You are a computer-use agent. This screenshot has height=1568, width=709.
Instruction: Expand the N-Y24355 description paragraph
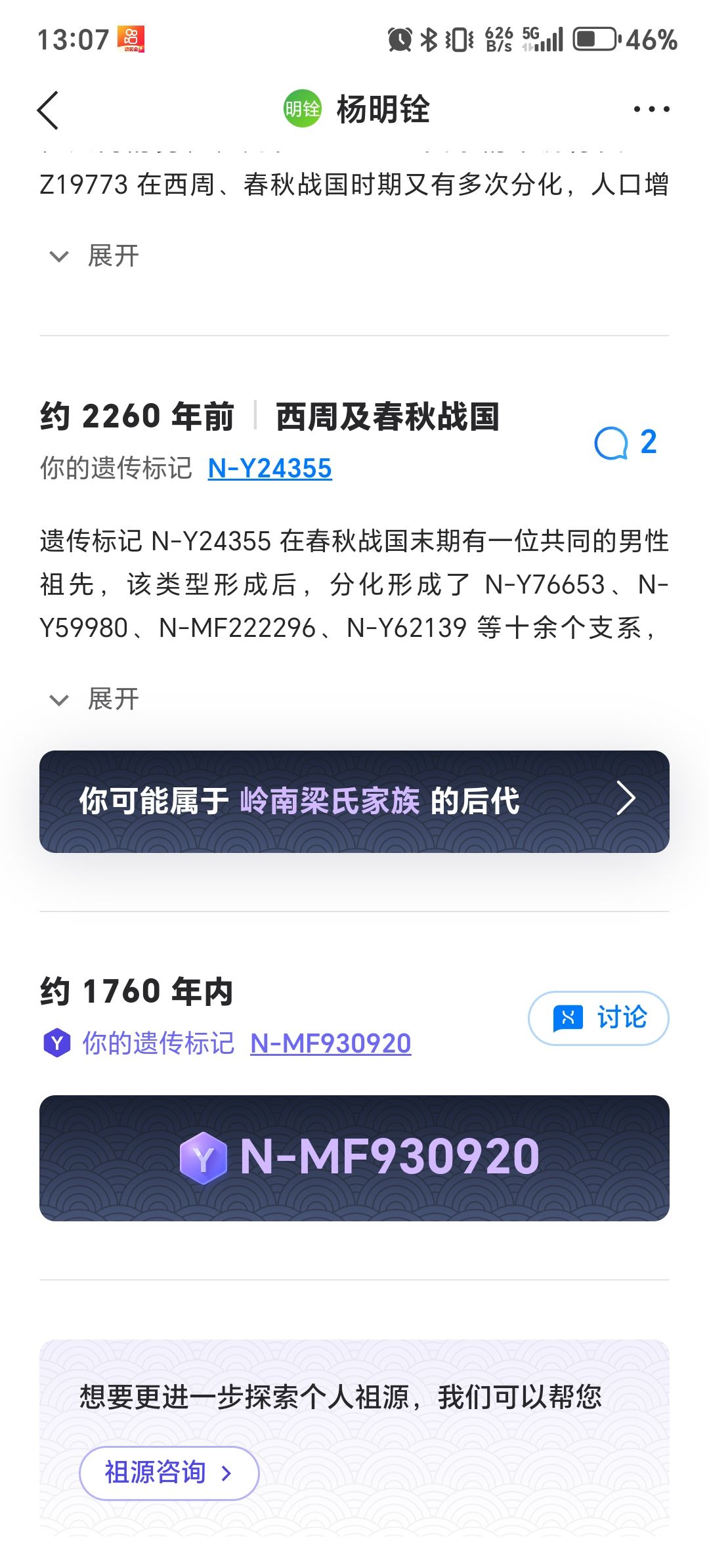point(95,699)
